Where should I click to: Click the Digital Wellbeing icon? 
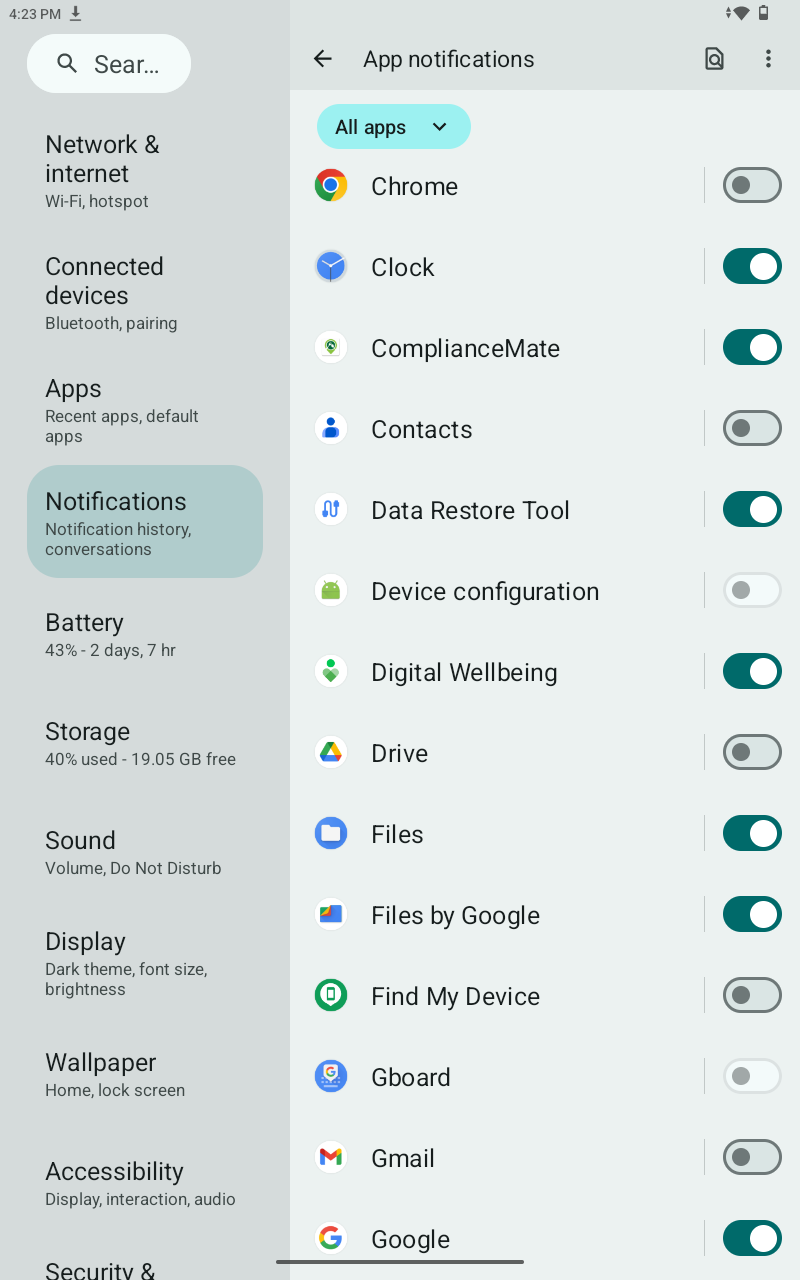tap(330, 671)
